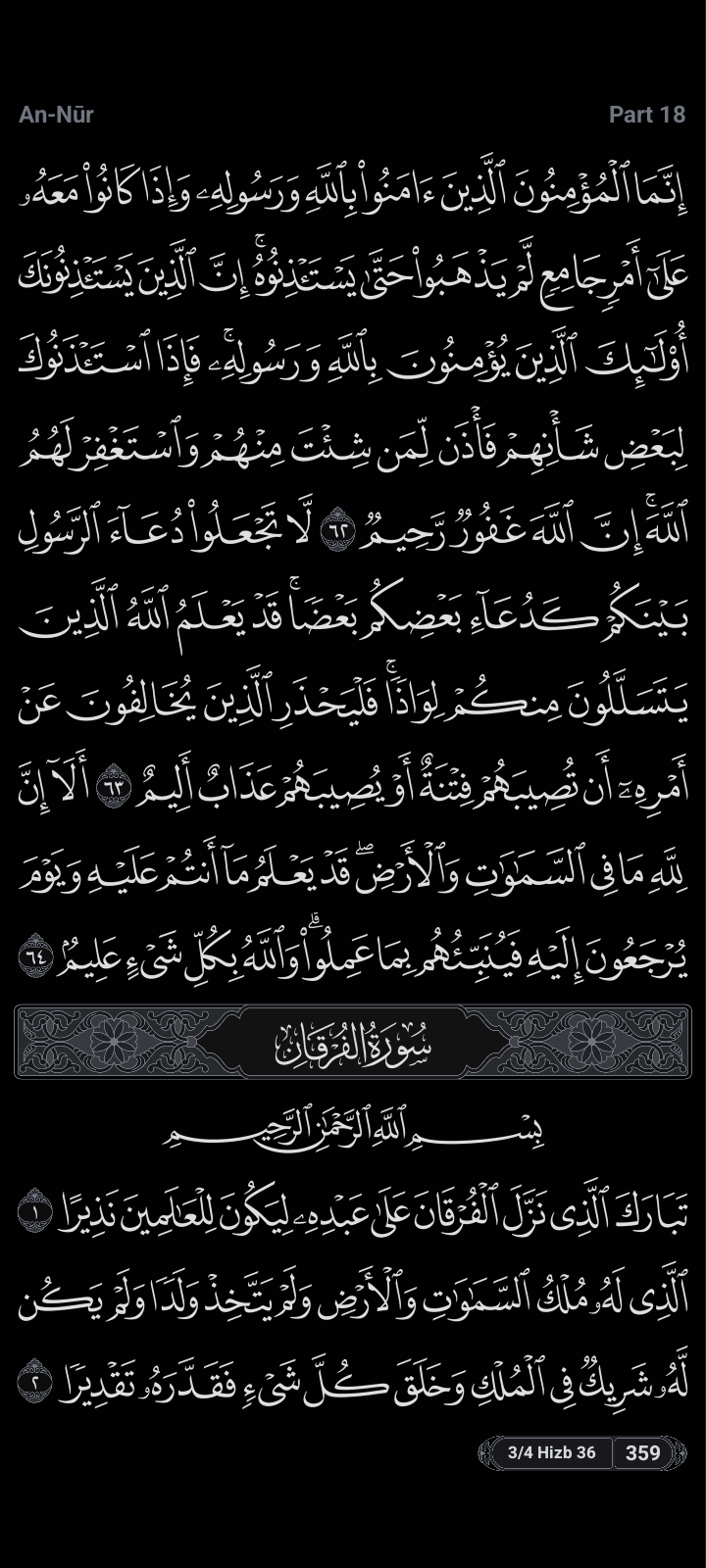Tap the An-Nūr surah name header
Viewport: 706px width, 1568px height.
tap(56, 115)
